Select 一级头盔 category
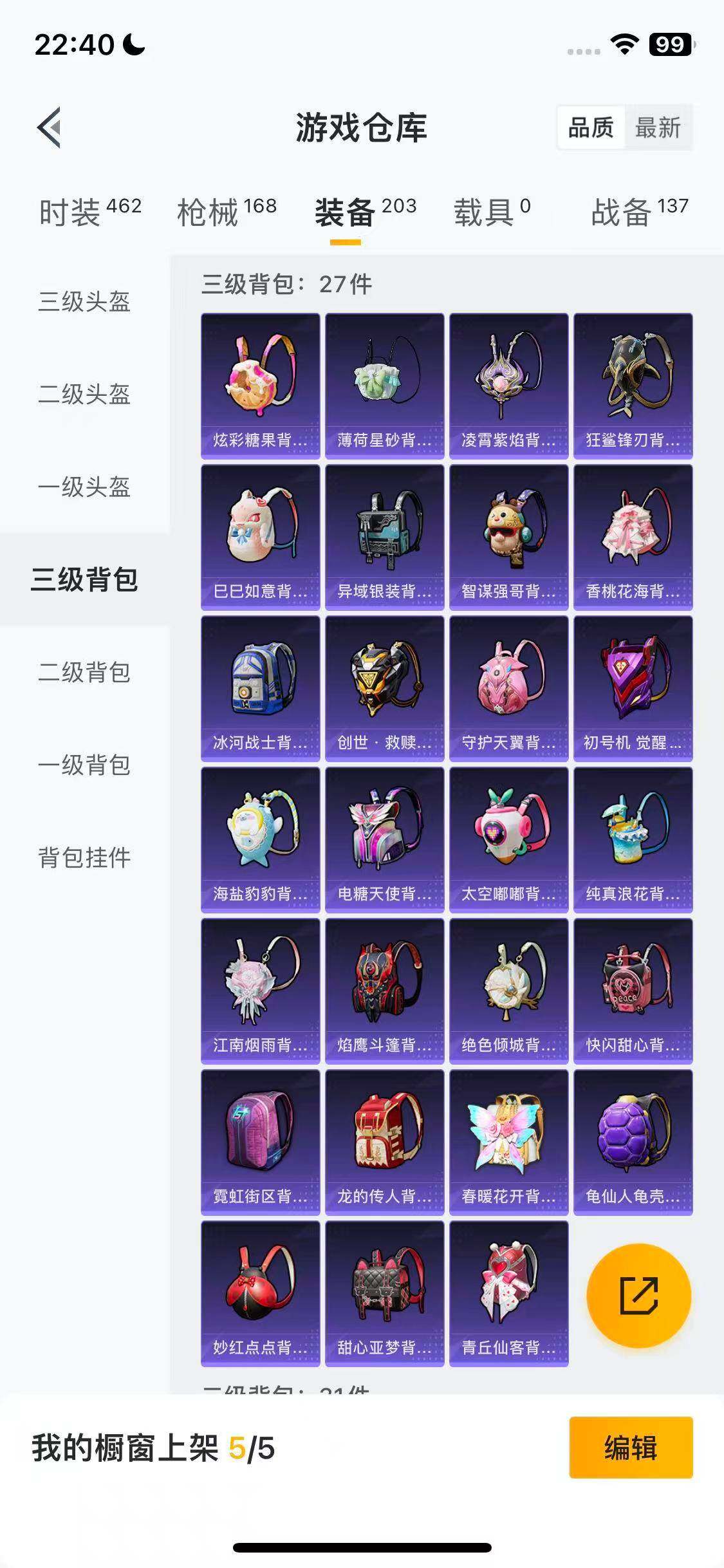Image resolution: width=724 pixels, height=1568 pixels. coord(84,487)
